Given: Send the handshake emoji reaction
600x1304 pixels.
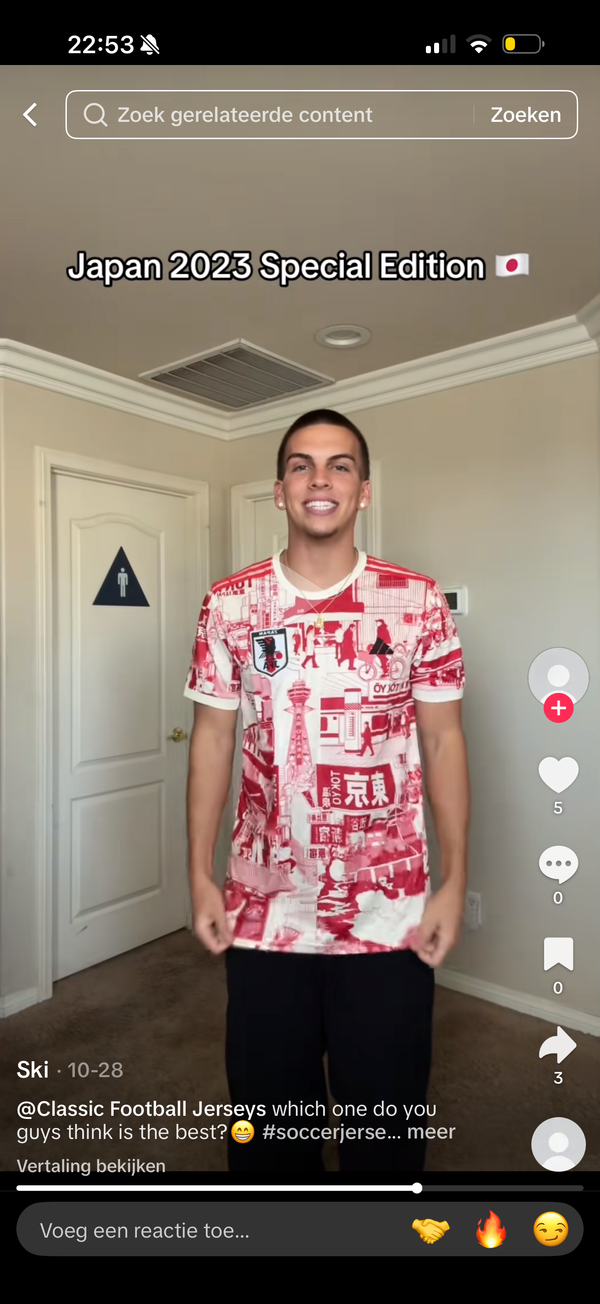Looking at the screenshot, I should (431, 1231).
